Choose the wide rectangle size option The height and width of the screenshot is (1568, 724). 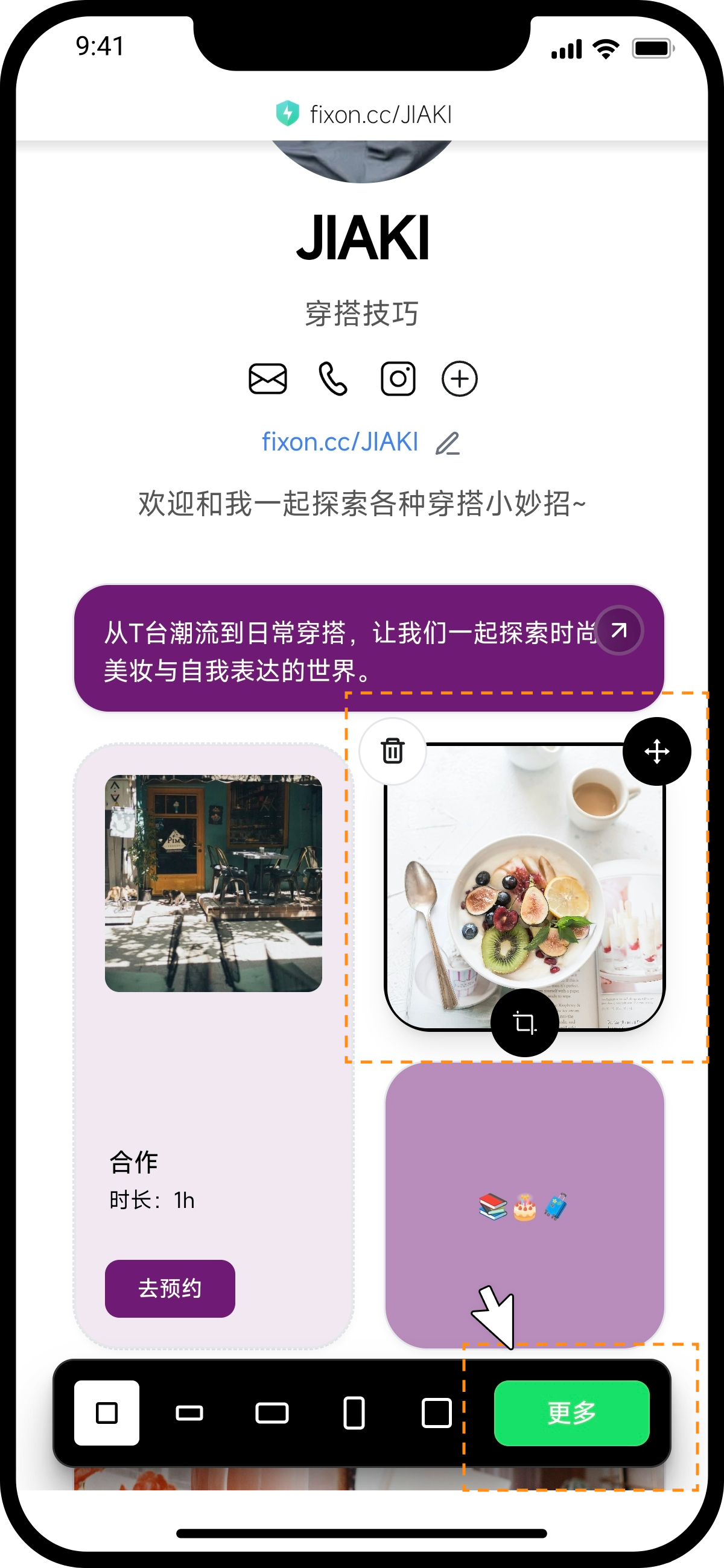pos(271,1412)
